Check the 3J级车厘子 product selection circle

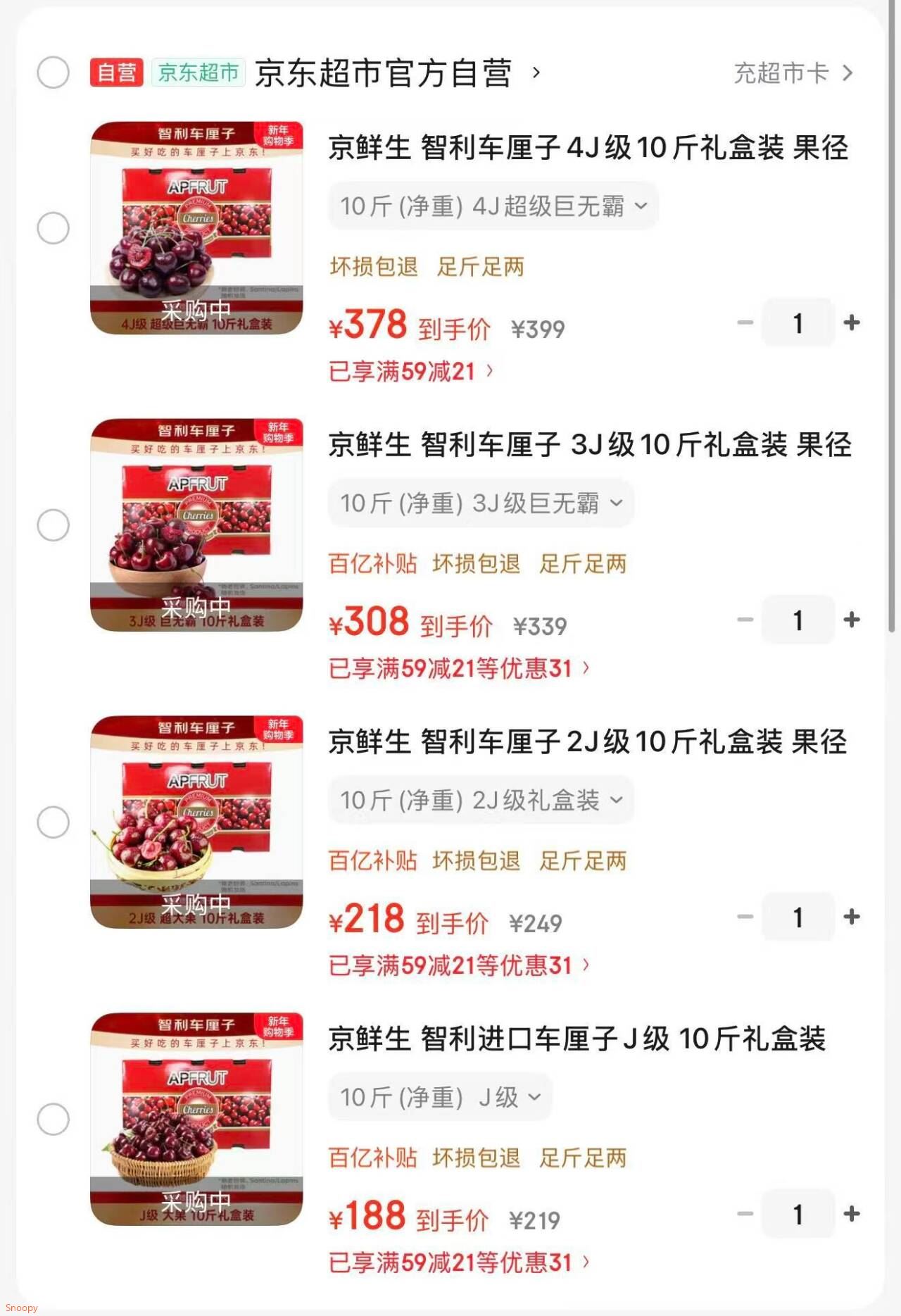(x=53, y=526)
